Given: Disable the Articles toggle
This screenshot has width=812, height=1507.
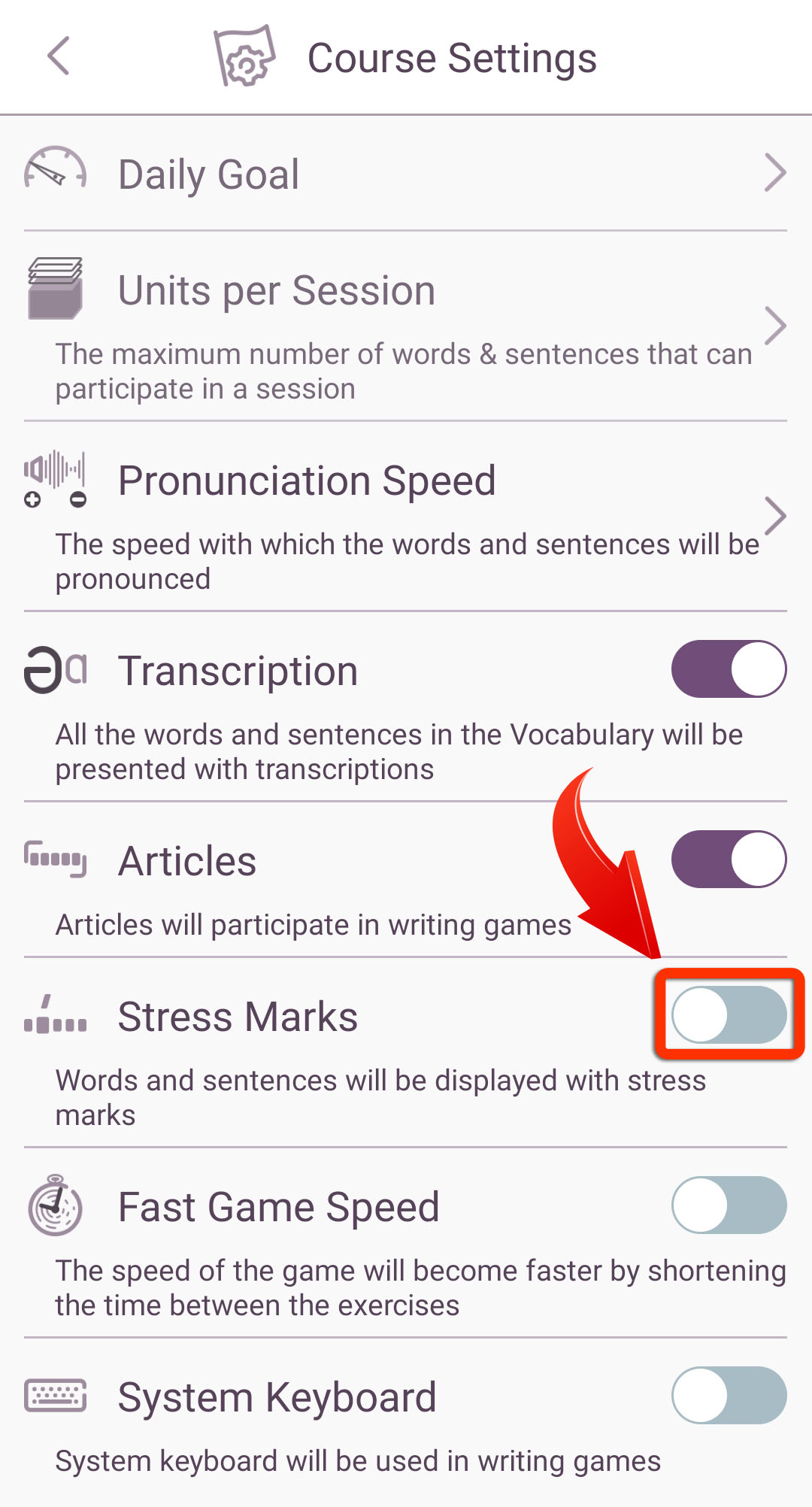Looking at the screenshot, I should click(x=729, y=860).
